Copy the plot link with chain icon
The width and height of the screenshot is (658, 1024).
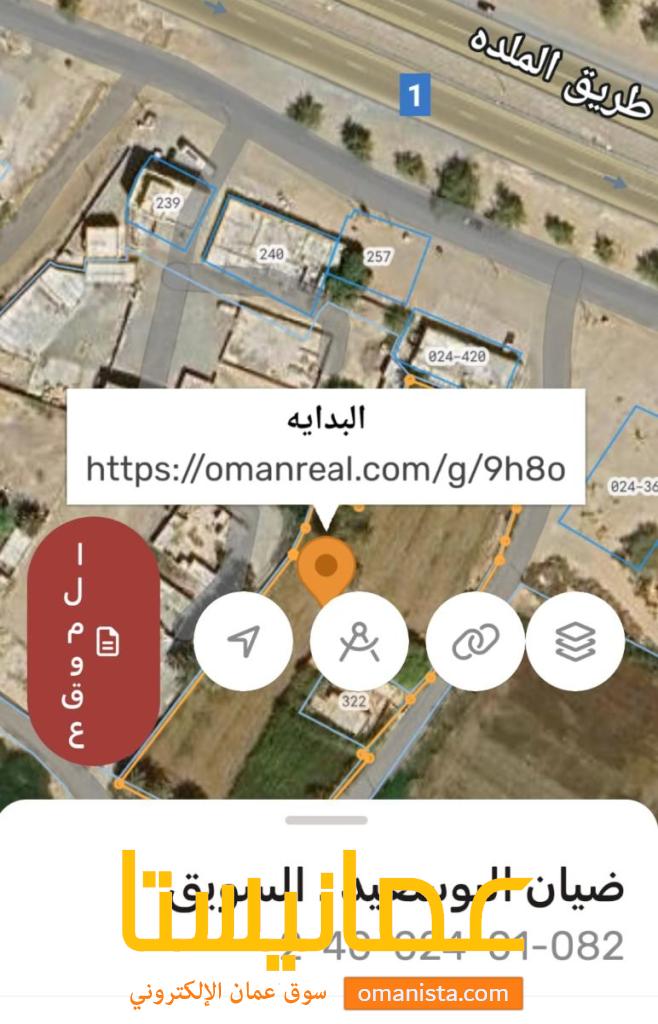point(475,641)
